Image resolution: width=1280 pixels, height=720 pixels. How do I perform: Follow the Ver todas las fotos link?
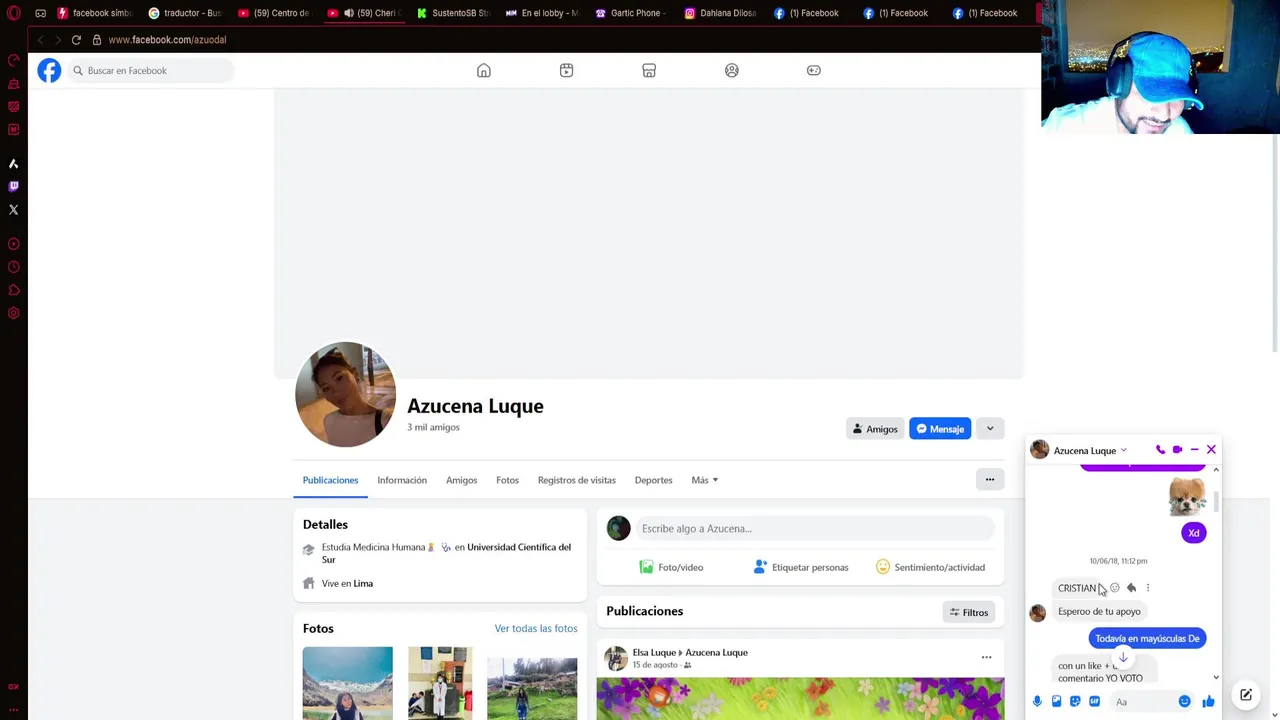point(536,629)
